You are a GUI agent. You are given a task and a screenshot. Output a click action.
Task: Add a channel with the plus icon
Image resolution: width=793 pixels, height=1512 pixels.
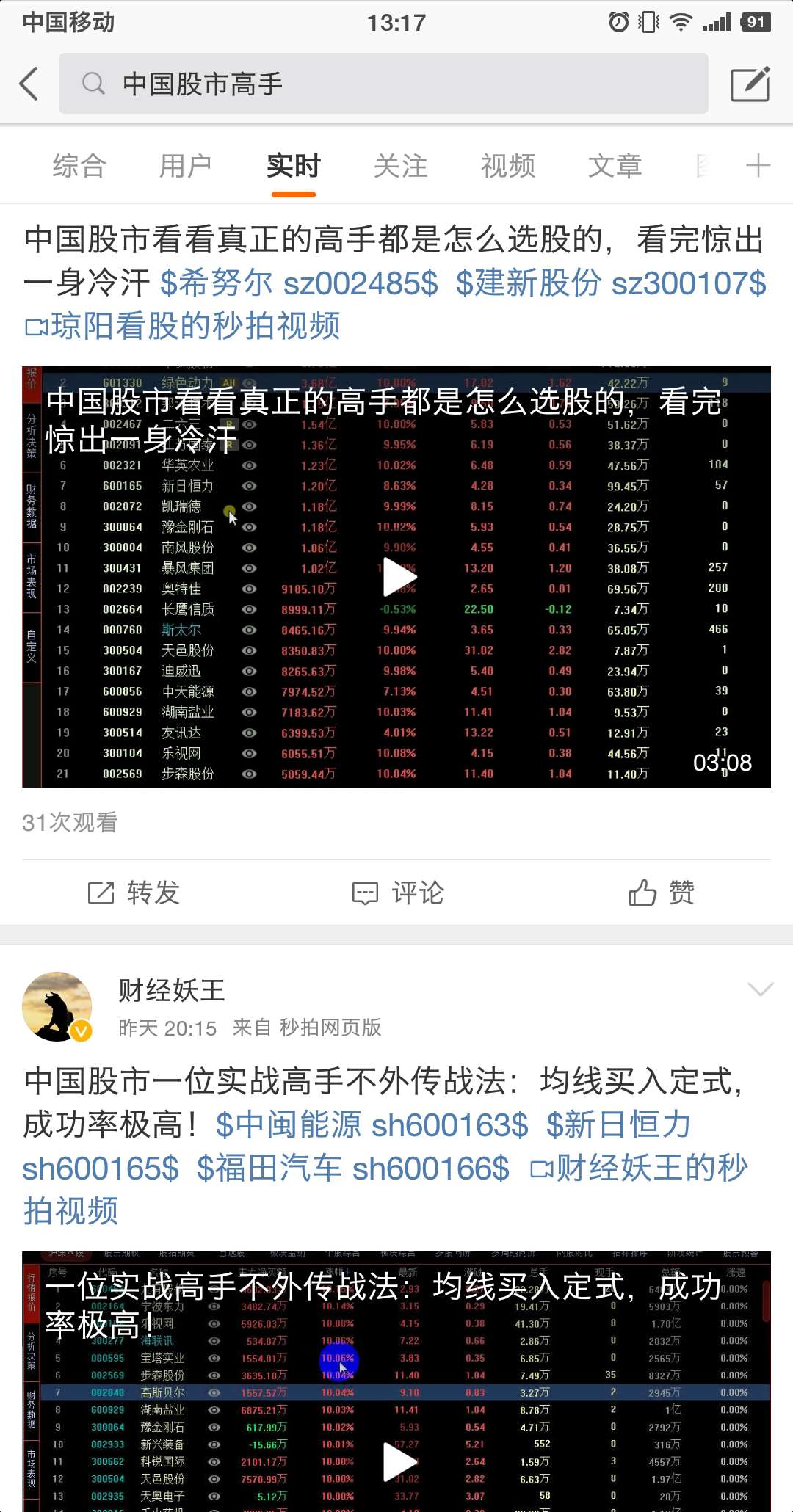(758, 166)
